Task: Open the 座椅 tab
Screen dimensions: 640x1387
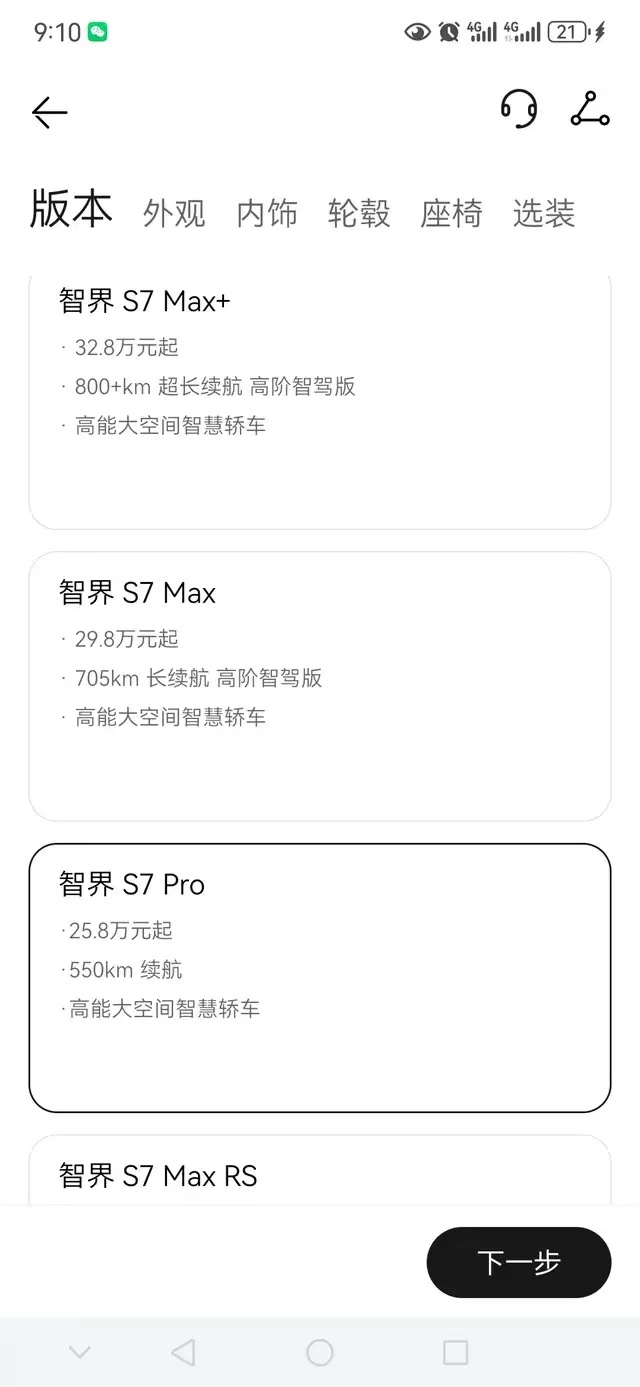Action: pos(451,213)
